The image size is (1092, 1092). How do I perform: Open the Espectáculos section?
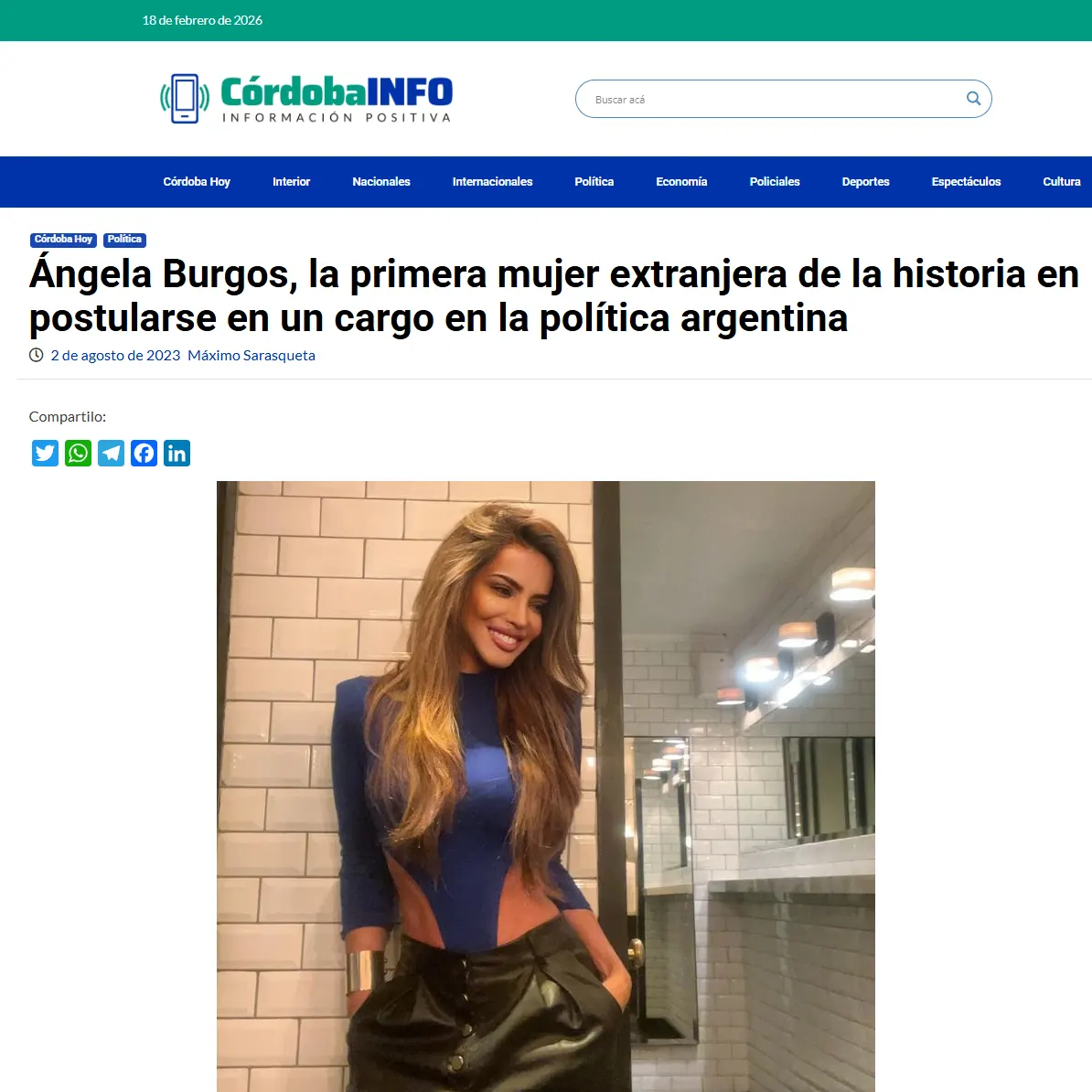pyautogui.click(x=966, y=182)
